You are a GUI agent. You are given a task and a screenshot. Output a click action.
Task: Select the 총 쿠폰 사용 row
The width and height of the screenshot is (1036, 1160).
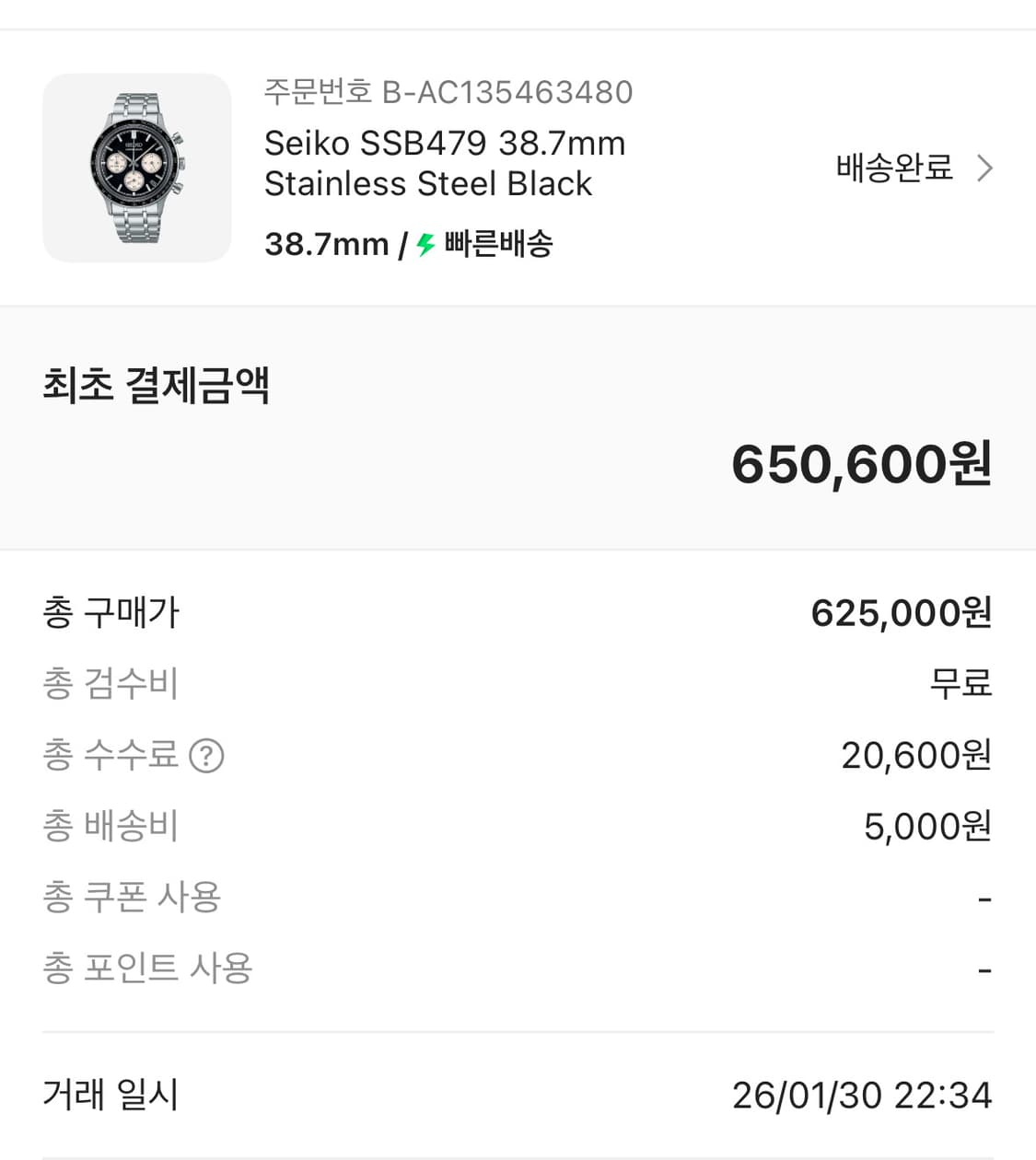(x=516, y=896)
